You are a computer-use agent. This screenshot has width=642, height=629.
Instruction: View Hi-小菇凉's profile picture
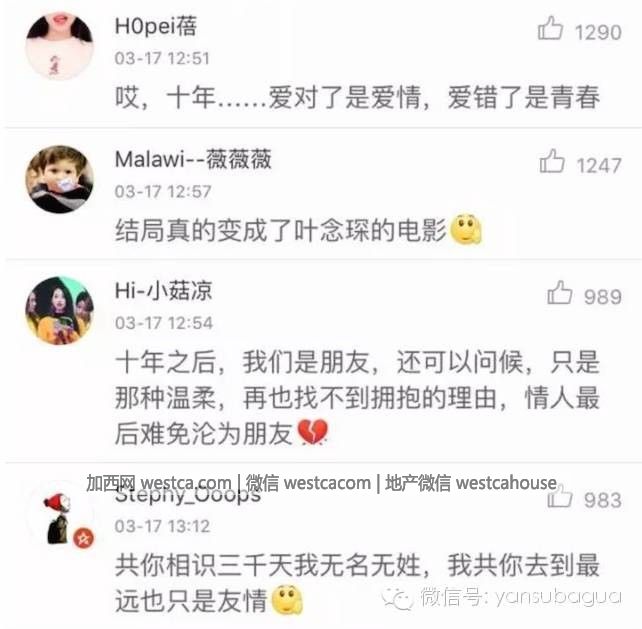click(58, 311)
